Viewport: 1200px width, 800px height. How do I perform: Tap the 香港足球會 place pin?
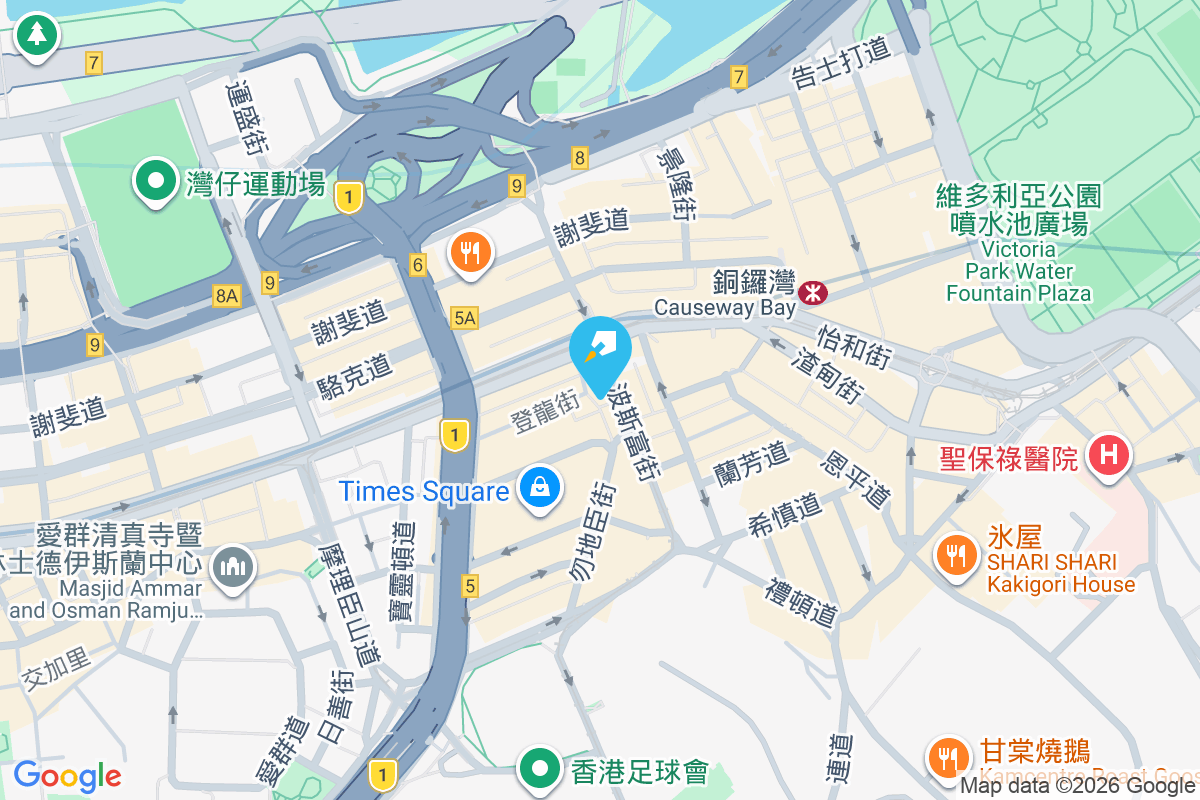click(542, 769)
